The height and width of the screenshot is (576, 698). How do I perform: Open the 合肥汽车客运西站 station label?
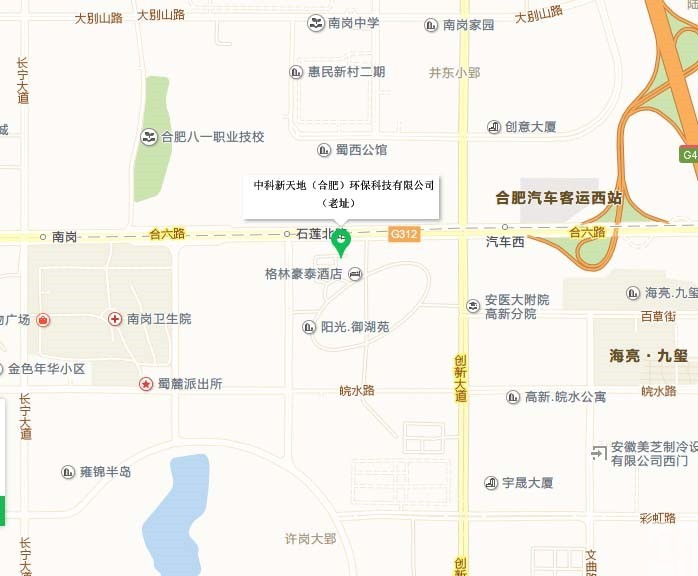pyautogui.click(x=558, y=198)
